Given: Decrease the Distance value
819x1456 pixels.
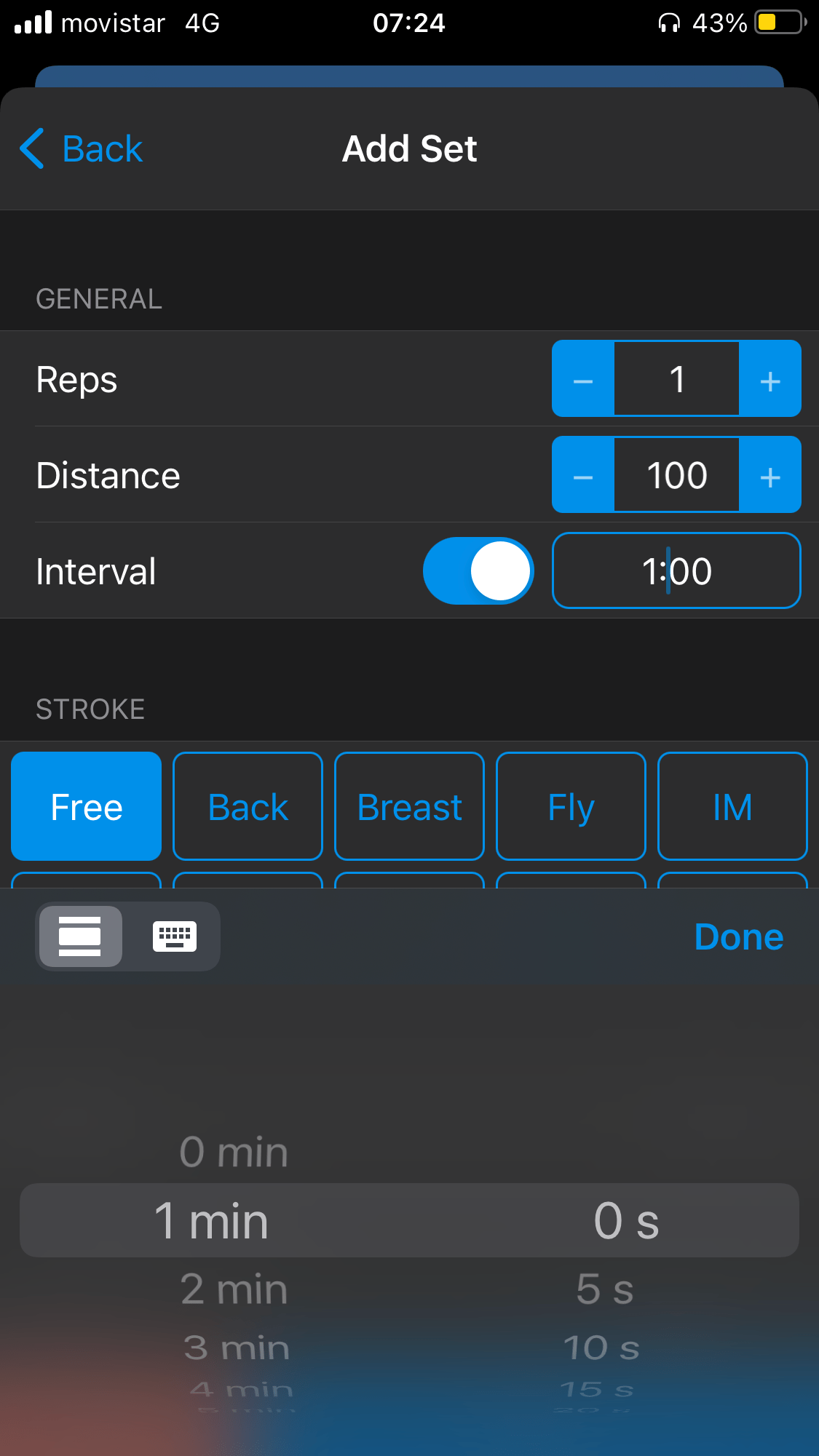Looking at the screenshot, I should [583, 475].
